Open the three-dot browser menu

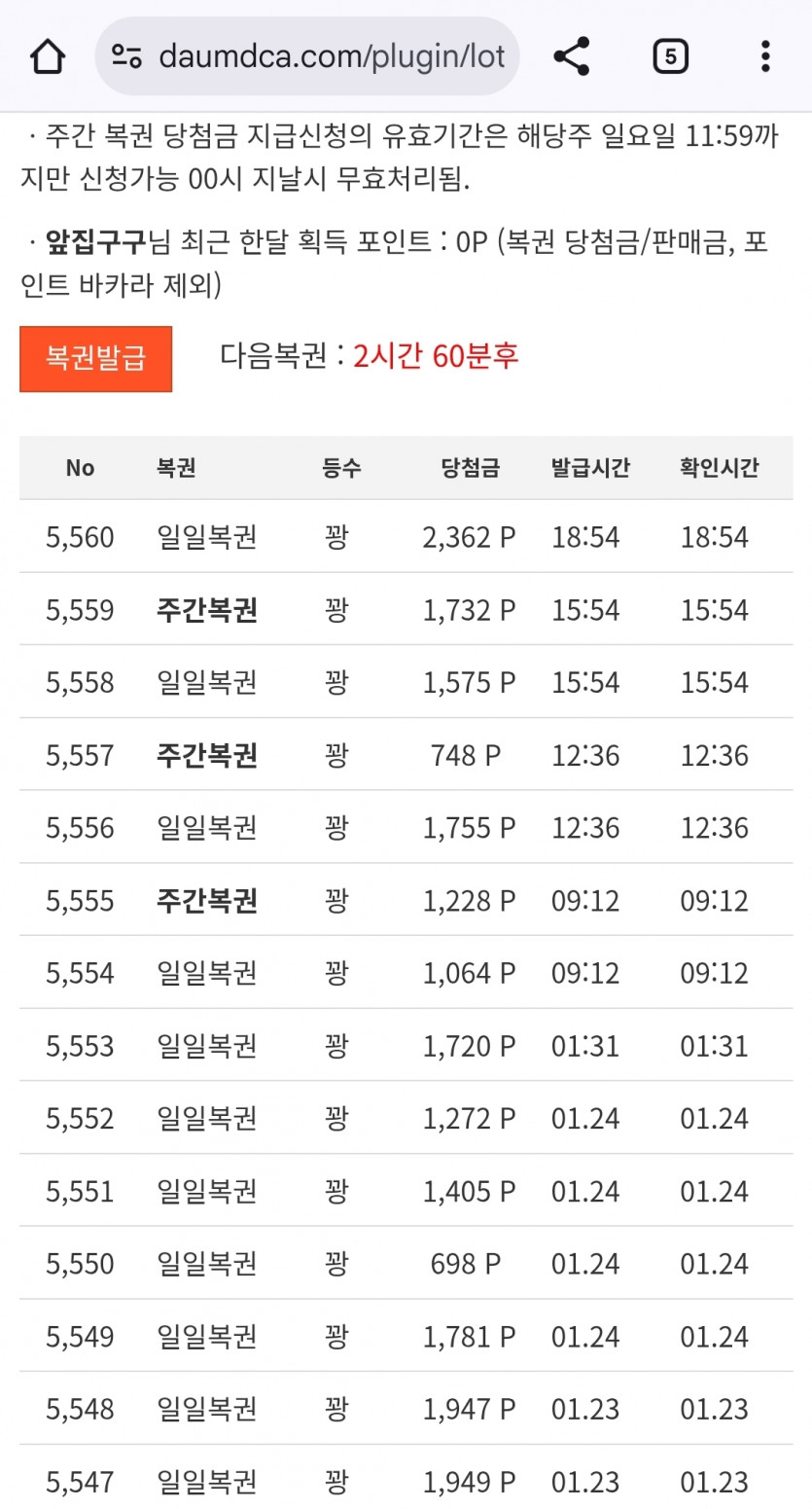click(767, 55)
